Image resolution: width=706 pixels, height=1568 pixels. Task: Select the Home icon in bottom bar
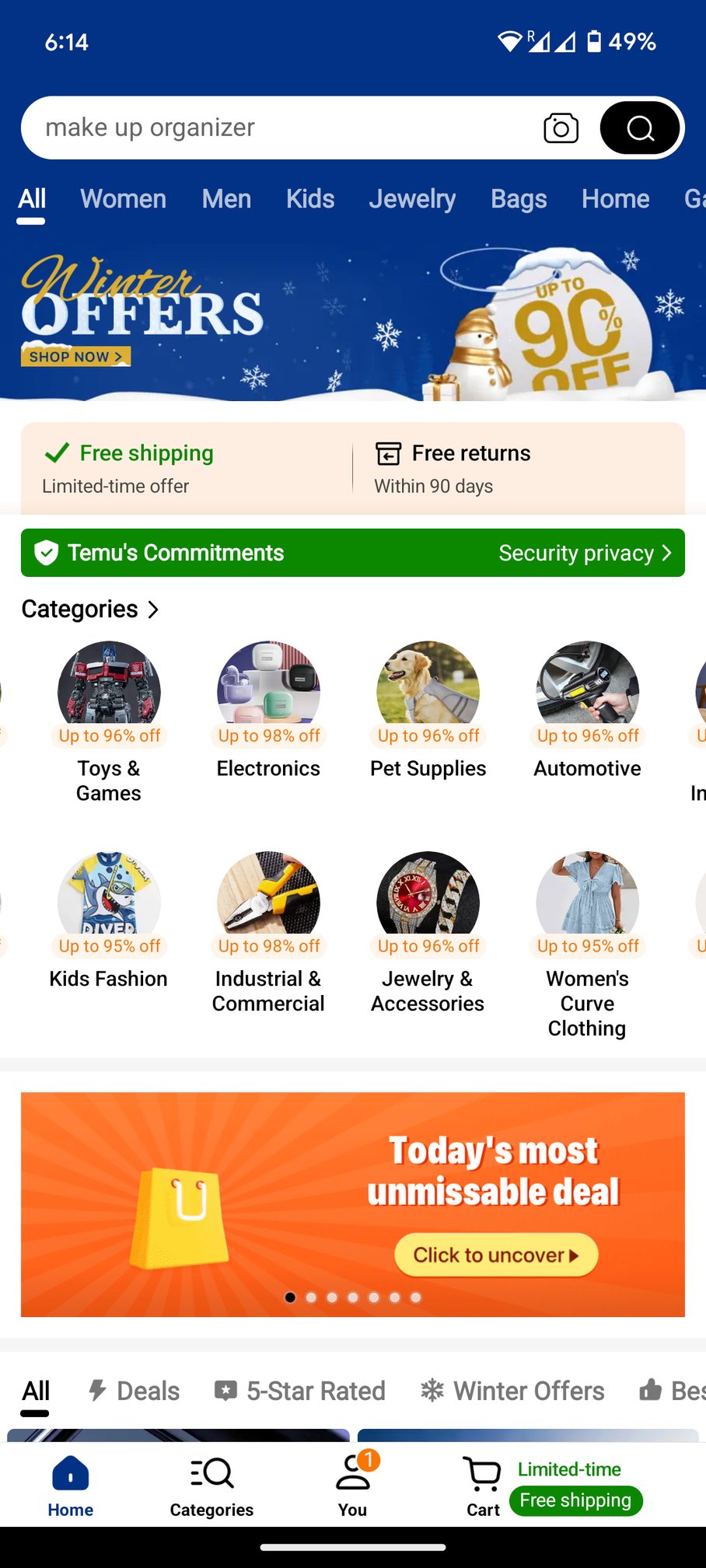pos(70,1473)
